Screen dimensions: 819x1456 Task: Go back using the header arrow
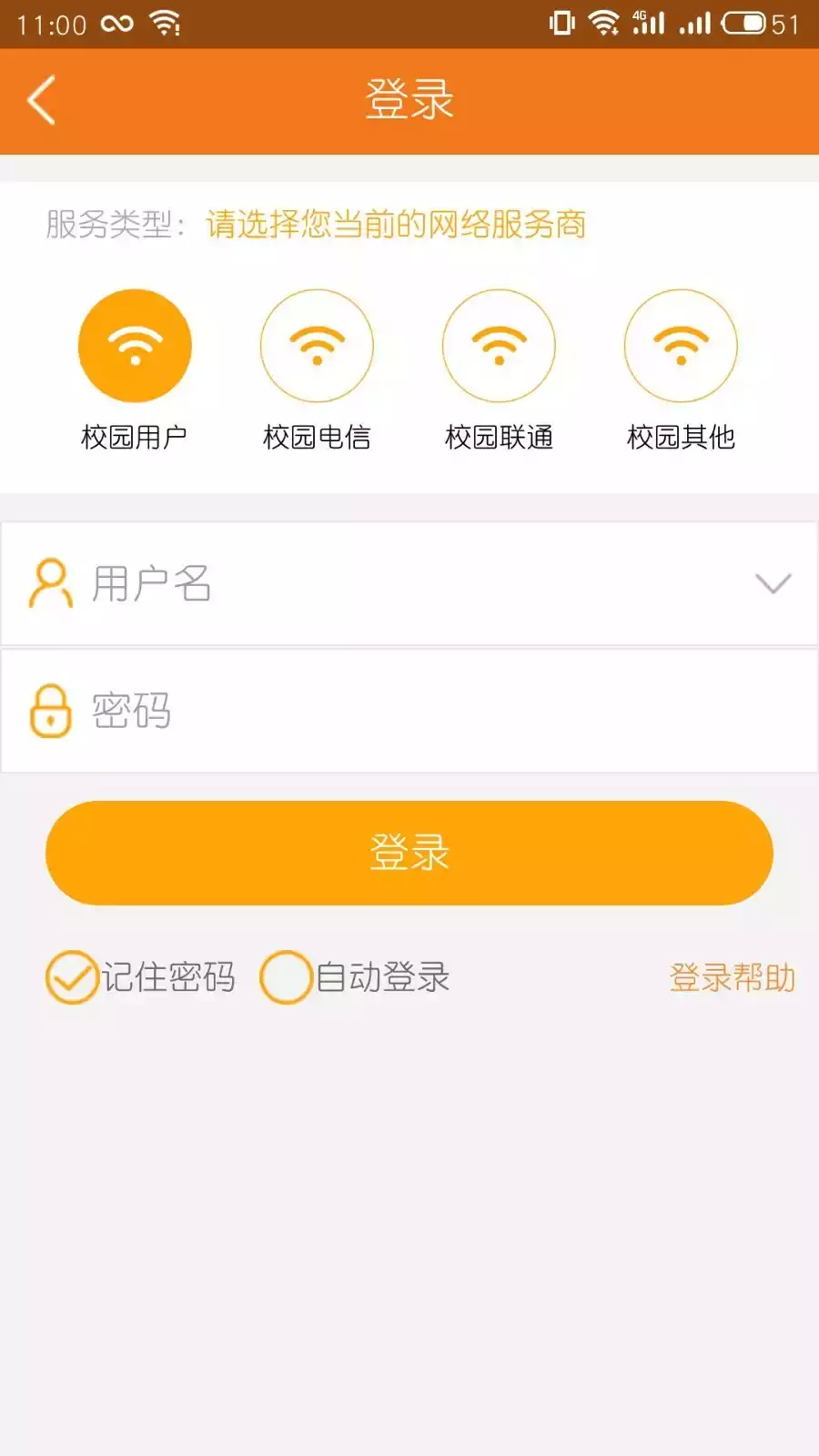42,100
